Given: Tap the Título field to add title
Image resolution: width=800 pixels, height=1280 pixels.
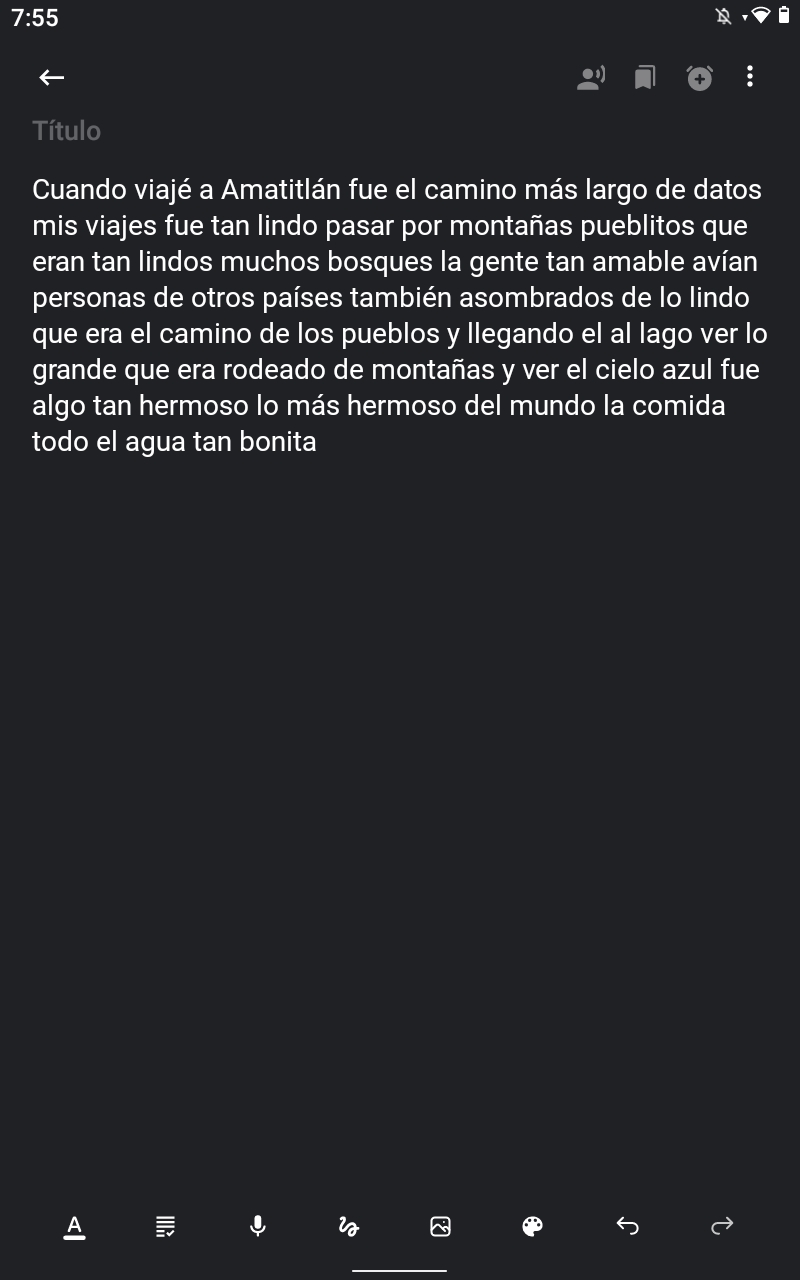Looking at the screenshot, I should (400, 131).
